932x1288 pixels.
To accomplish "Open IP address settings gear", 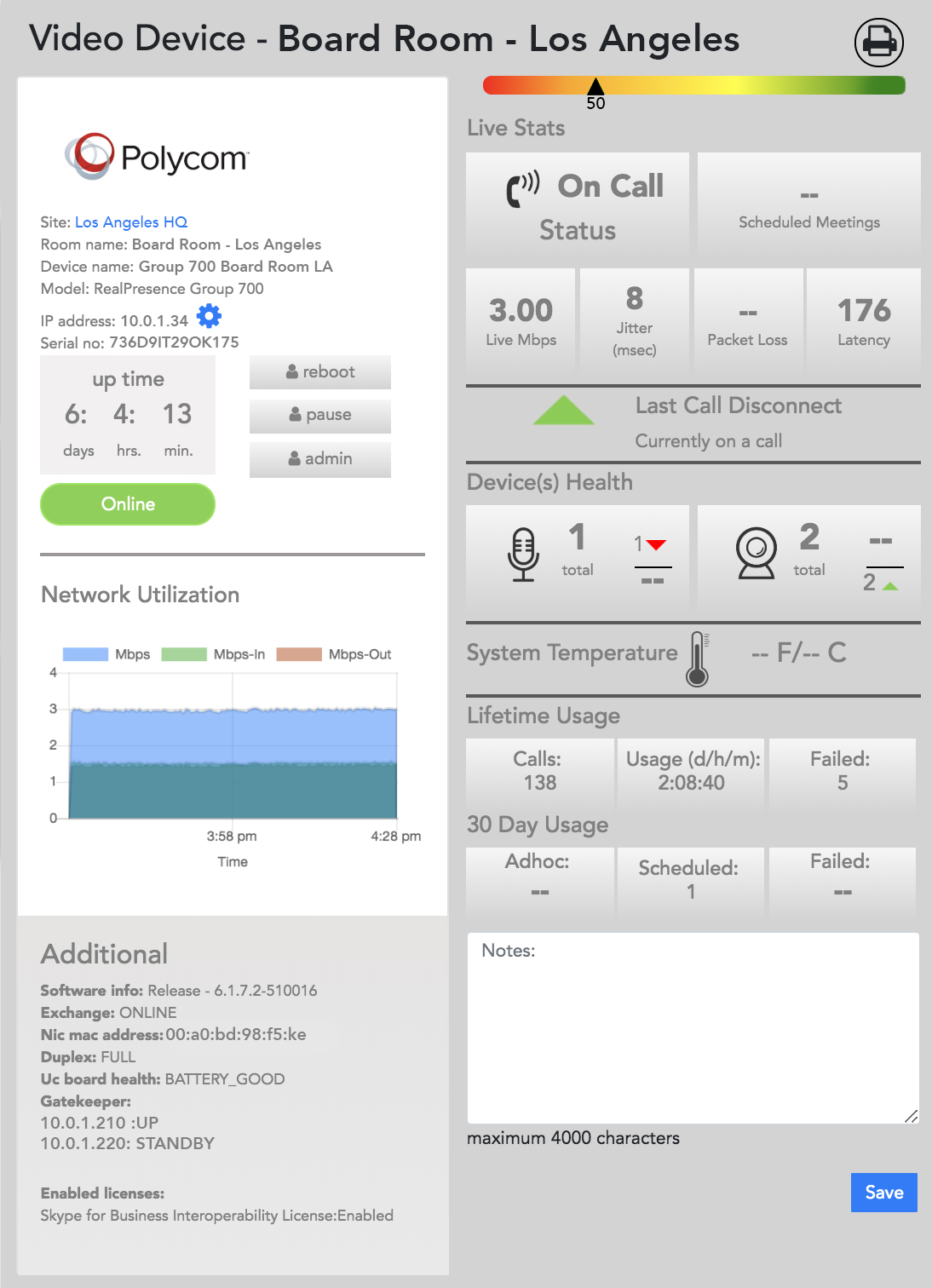I will point(209,317).
